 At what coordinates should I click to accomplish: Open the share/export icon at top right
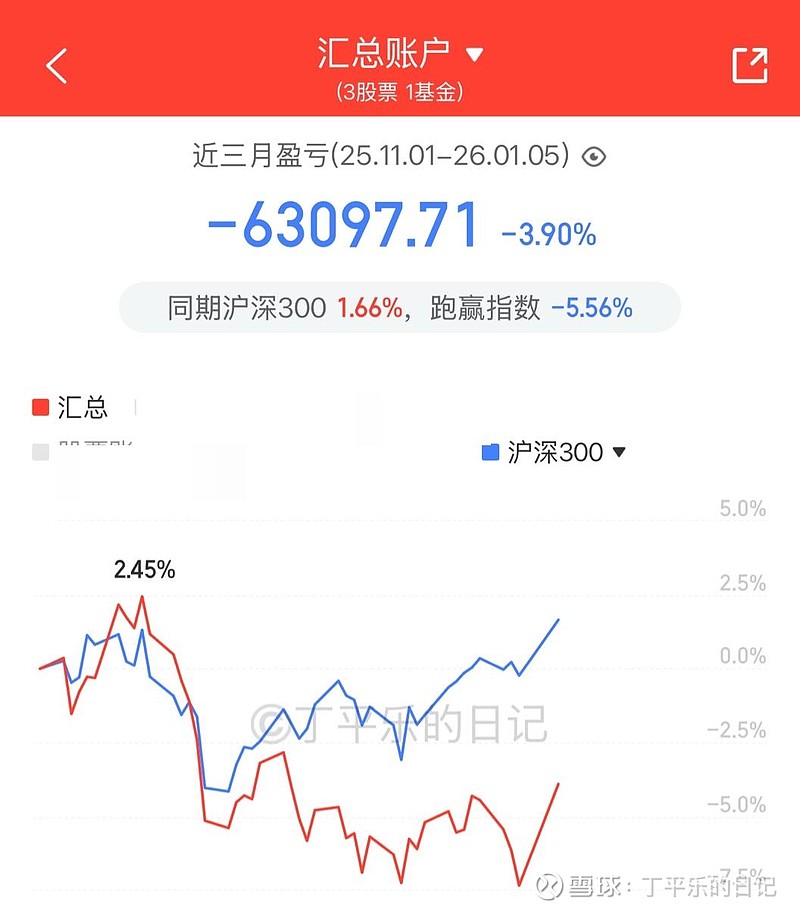point(749,64)
